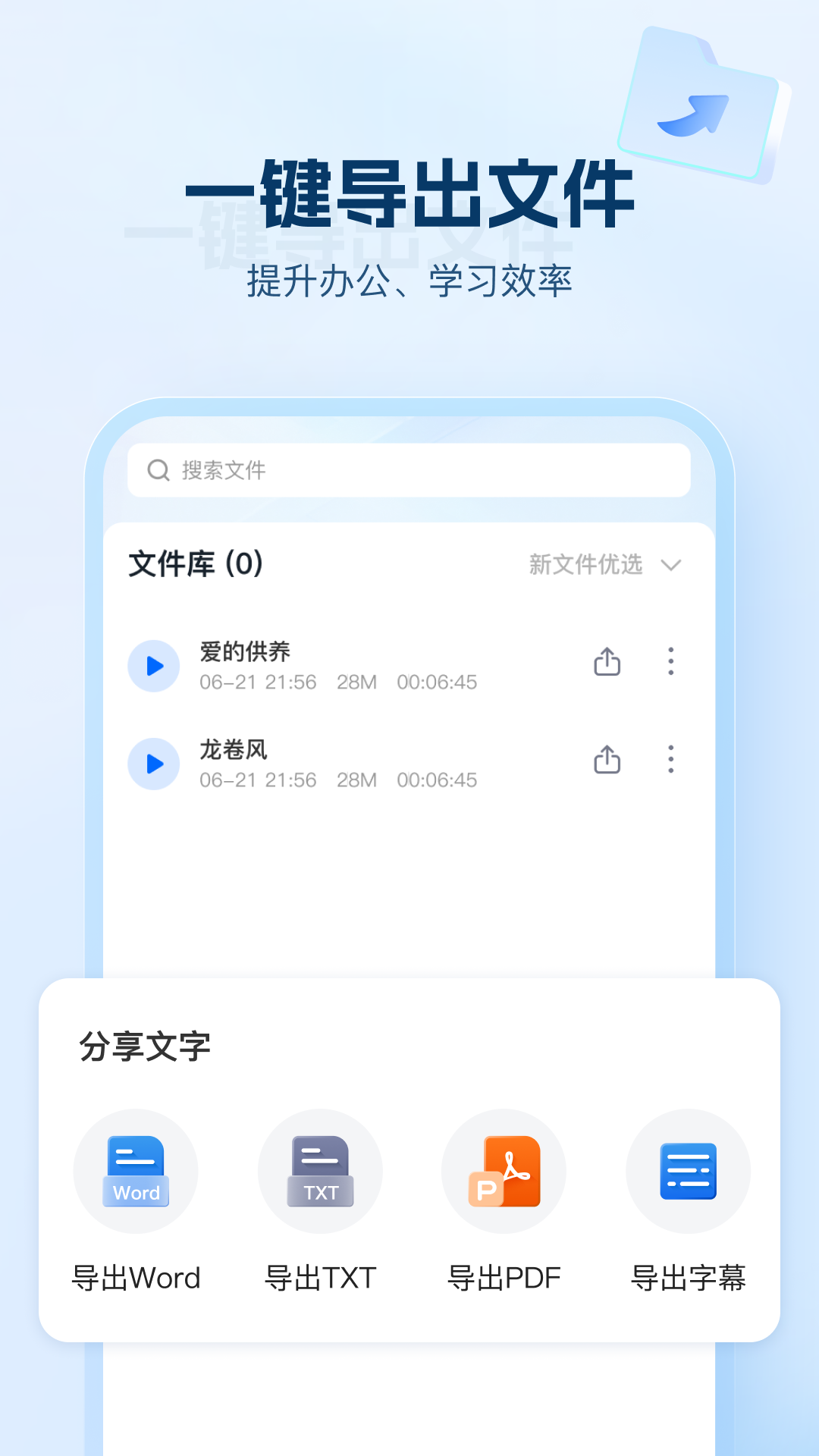Toggle playback of 龙卷风
This screenshot has width=819, height=1456.
click(x=154, y=764)
